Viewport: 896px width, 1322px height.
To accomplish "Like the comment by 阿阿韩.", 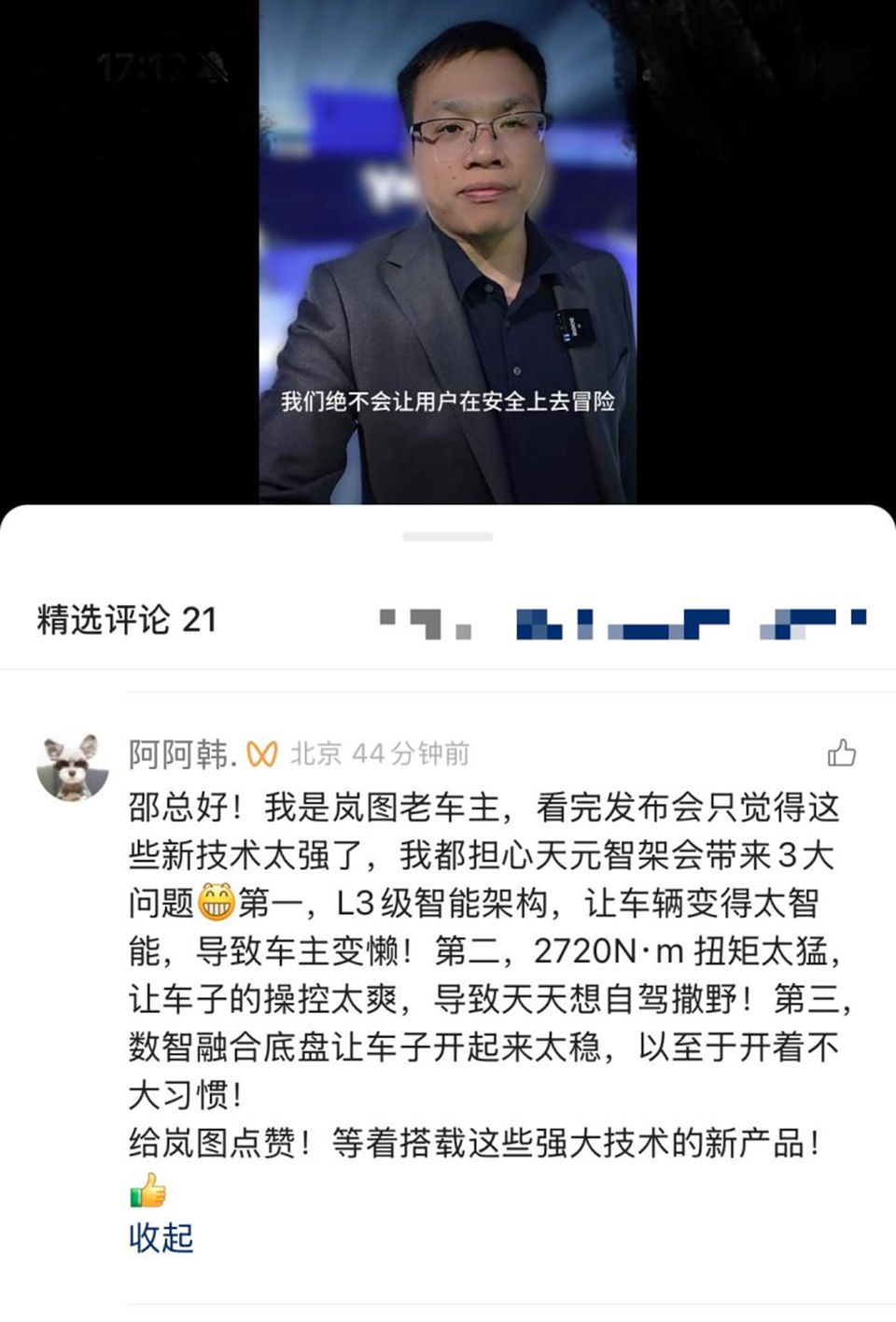I will pos(841,752).
